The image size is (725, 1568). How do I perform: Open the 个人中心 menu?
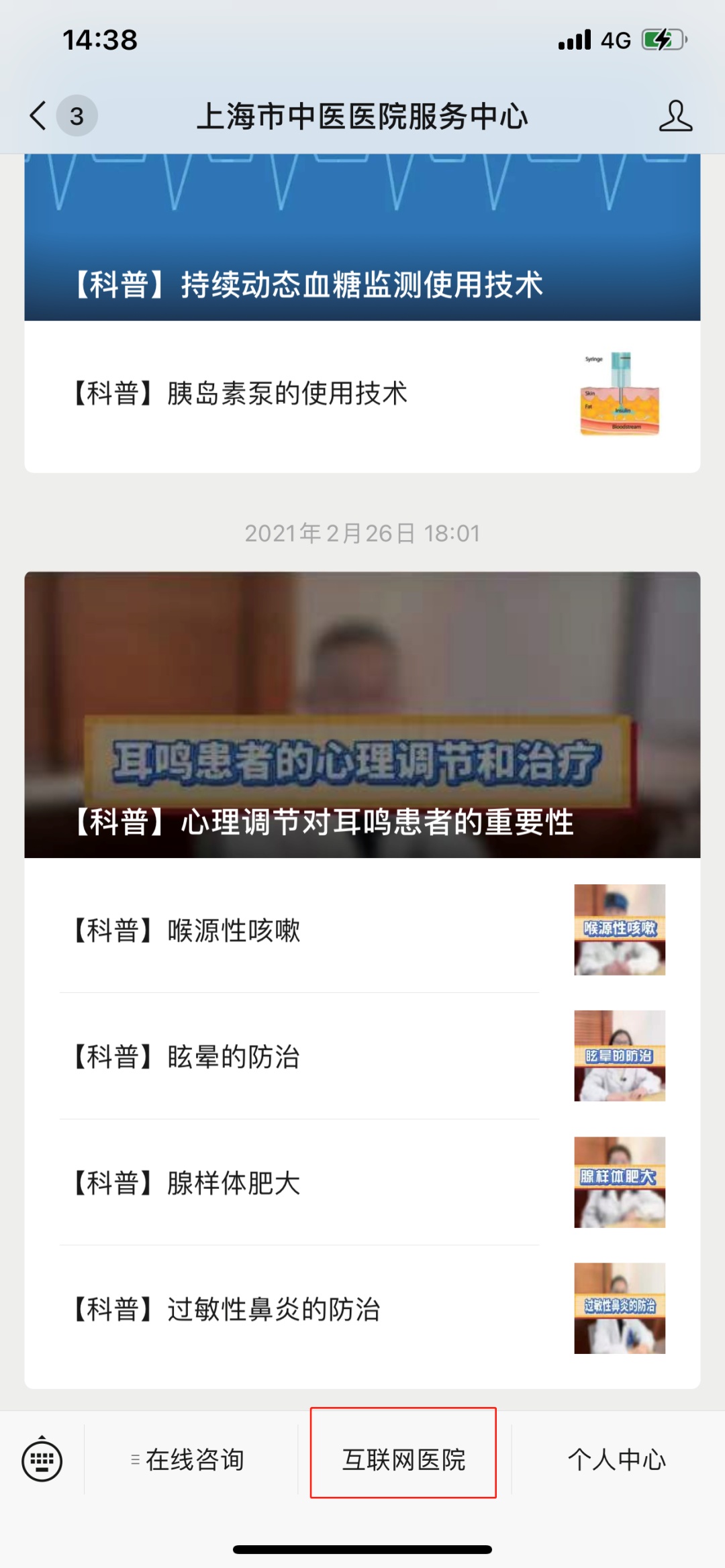pos(617,1460)
